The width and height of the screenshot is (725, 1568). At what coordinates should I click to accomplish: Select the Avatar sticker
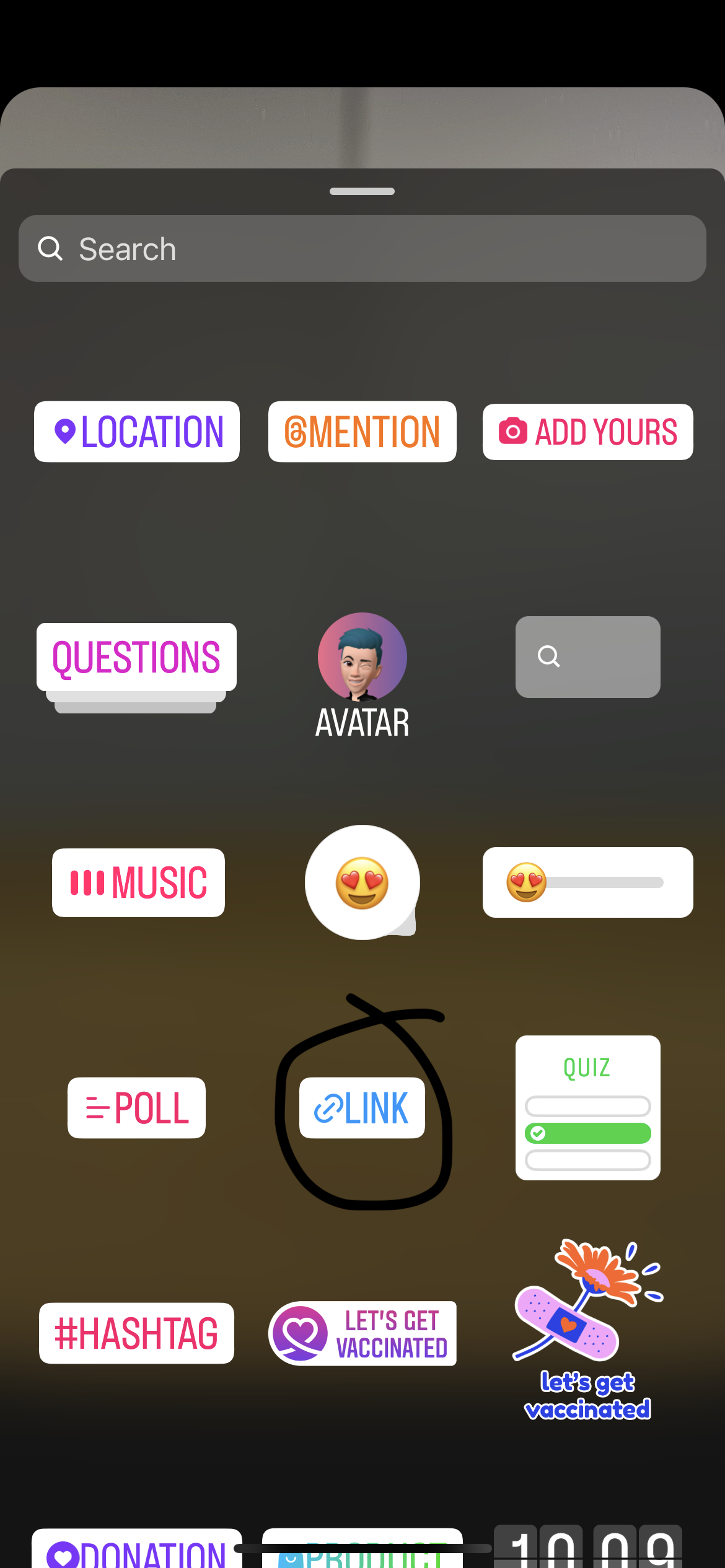(x=362, y=675)
